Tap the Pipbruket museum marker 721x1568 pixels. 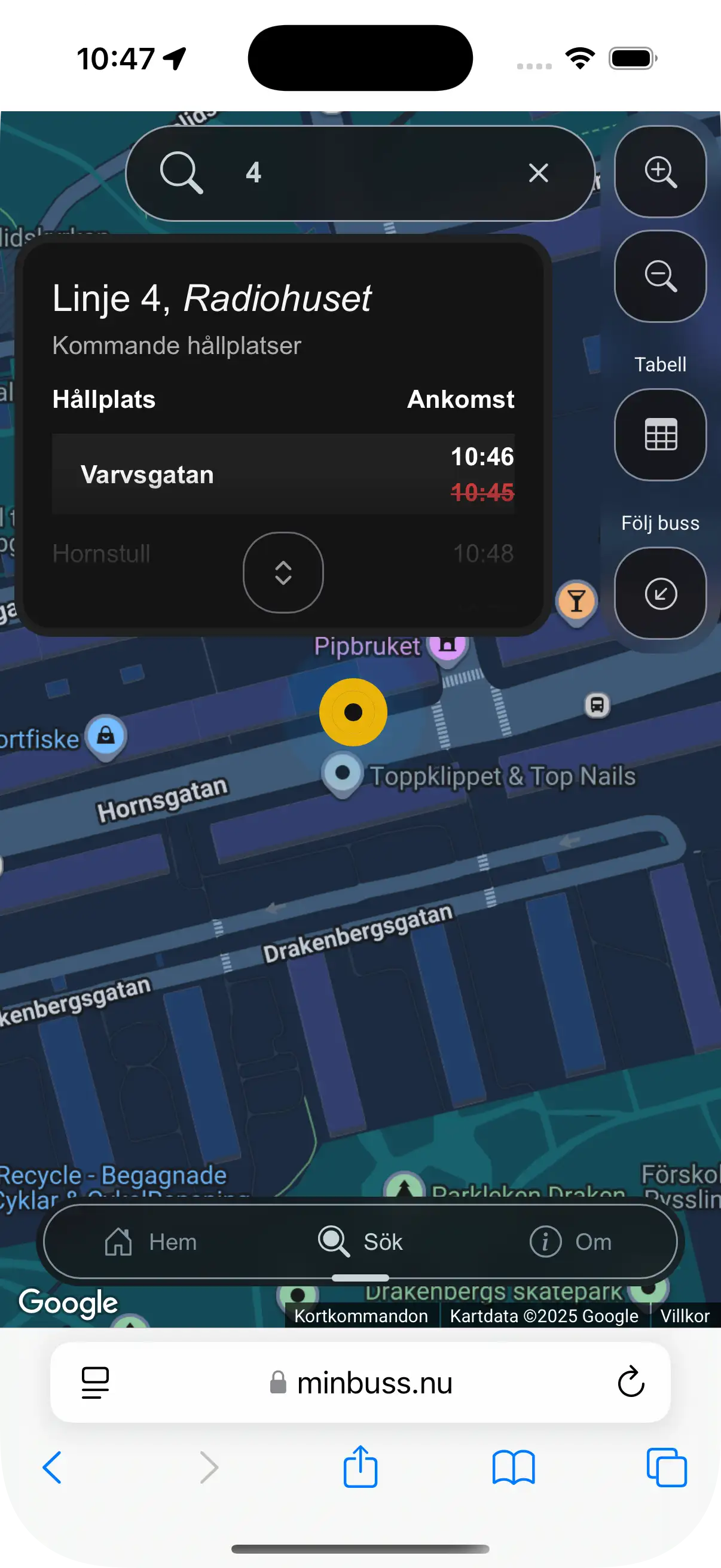coord(448,645)
